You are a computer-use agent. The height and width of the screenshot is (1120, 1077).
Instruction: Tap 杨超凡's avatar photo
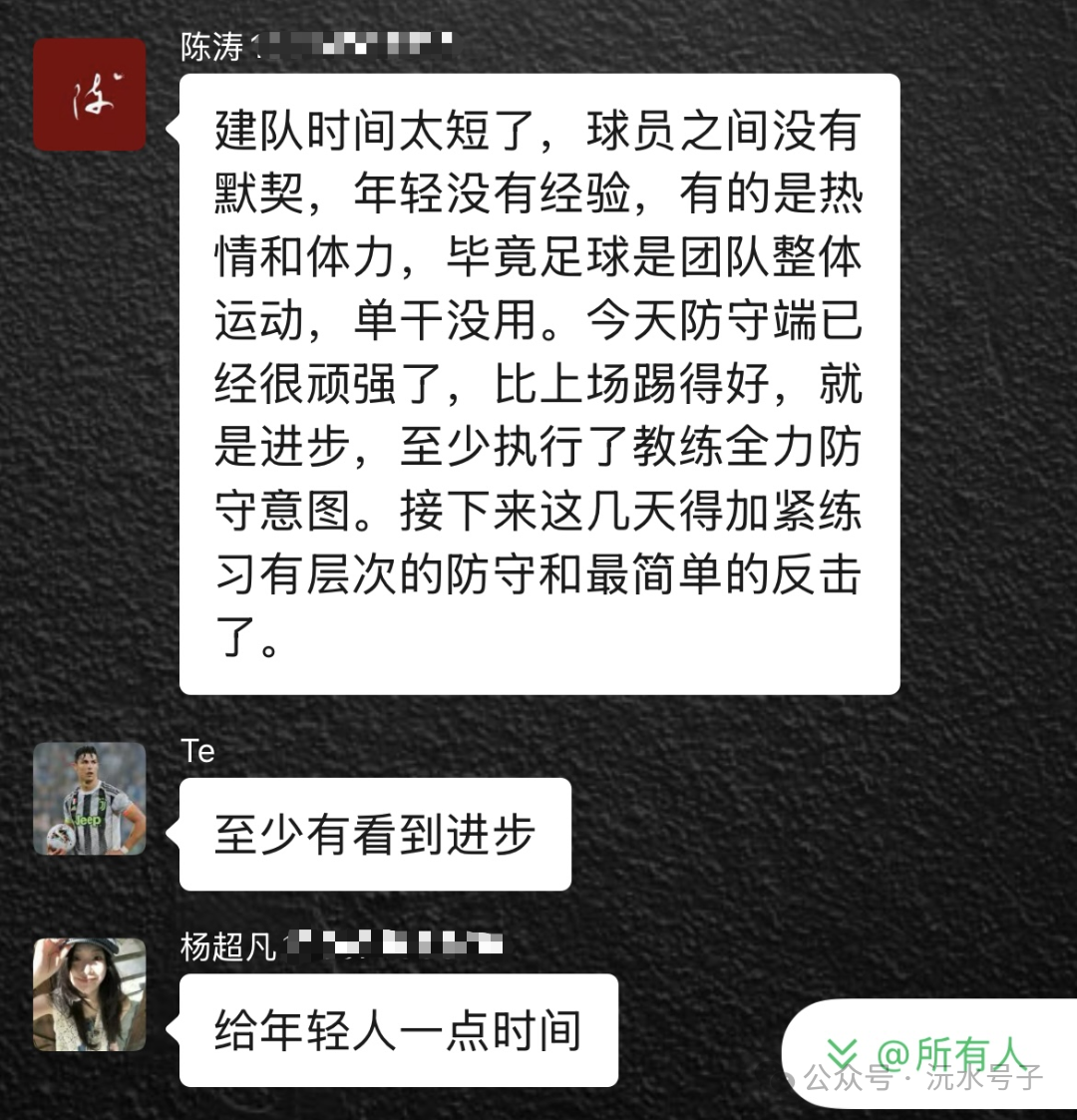pyautogui.click(x=90, y=994)
